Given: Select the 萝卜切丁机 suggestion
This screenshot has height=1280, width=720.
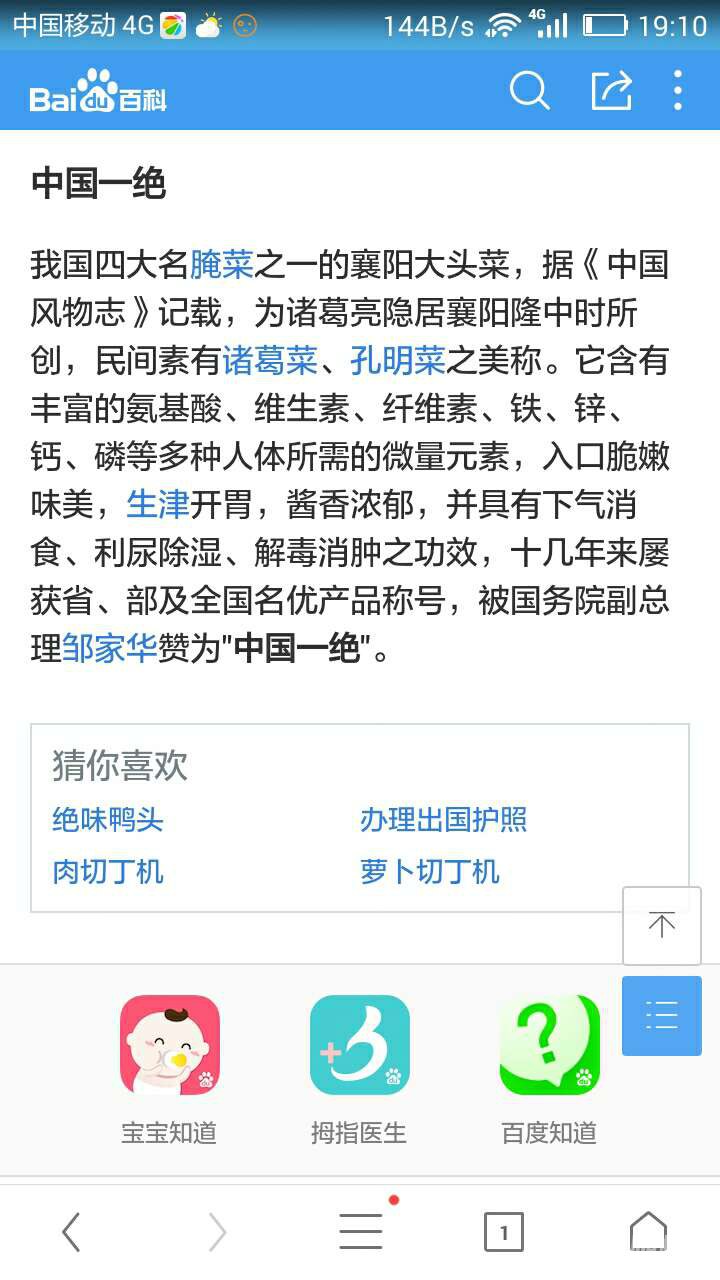Looking at the screenshot, I should (x=429, y=871).
